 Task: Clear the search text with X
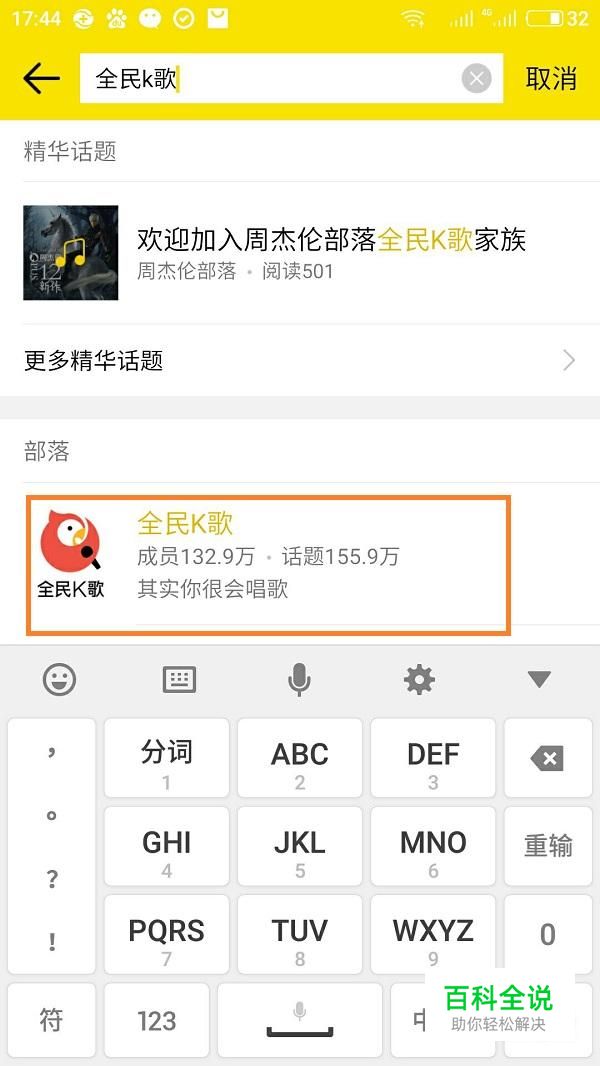coord(476,79)
